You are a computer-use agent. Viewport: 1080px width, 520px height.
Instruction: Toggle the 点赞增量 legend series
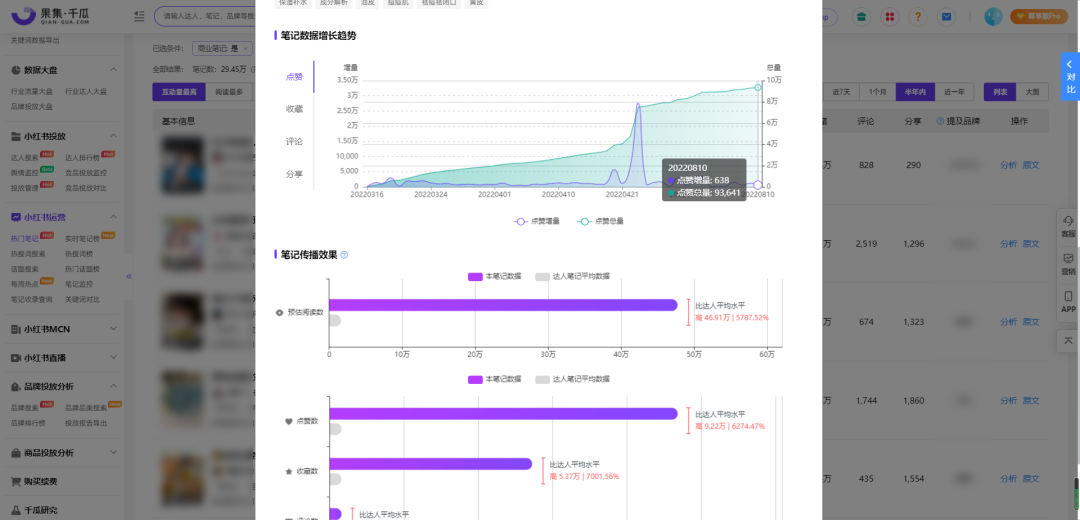click(537, 221)
